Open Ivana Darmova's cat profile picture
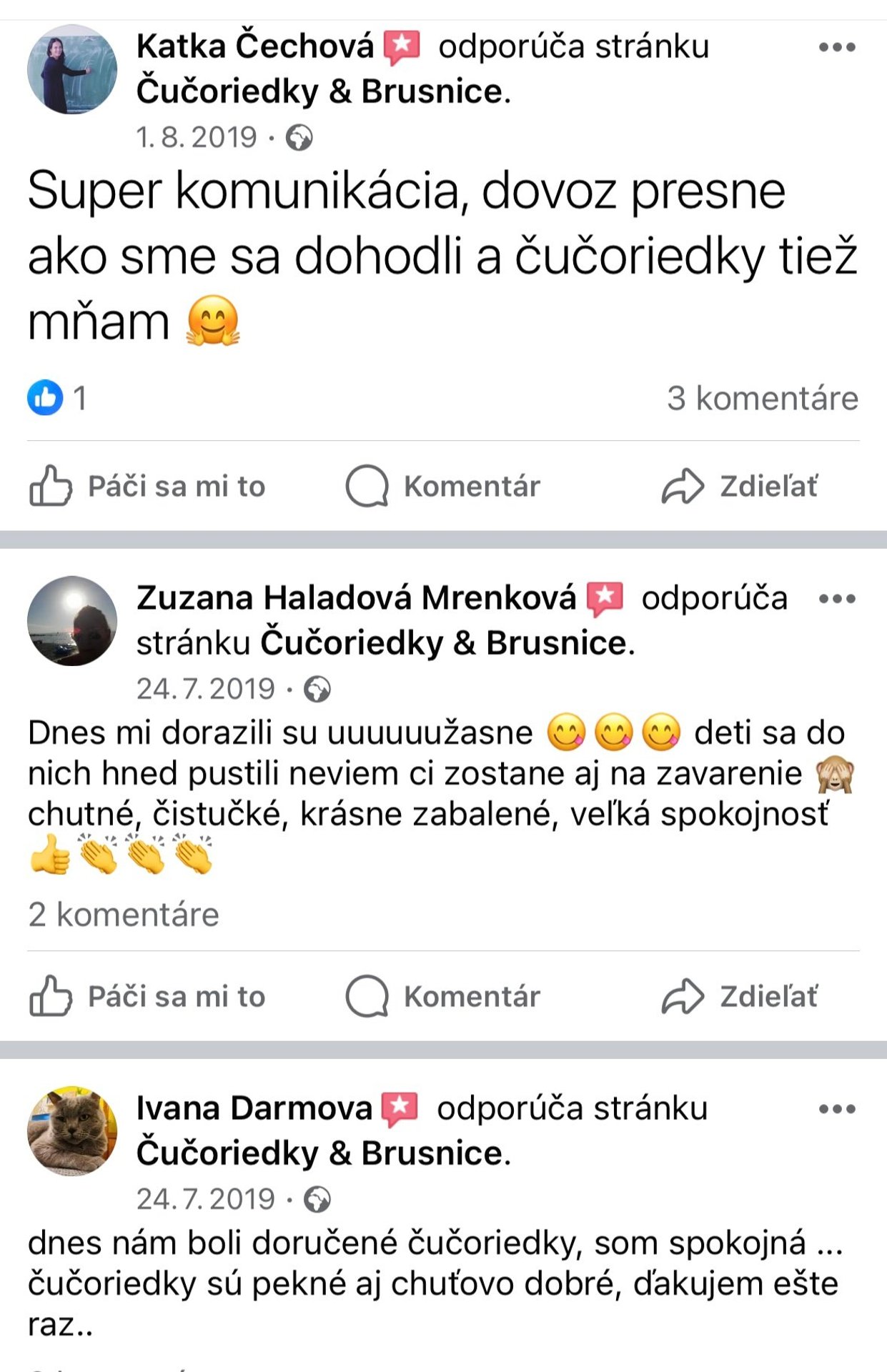Image resolution: width=887 pixels, height=1372 pixels. pyautogui.click(x=72, y=1131)
